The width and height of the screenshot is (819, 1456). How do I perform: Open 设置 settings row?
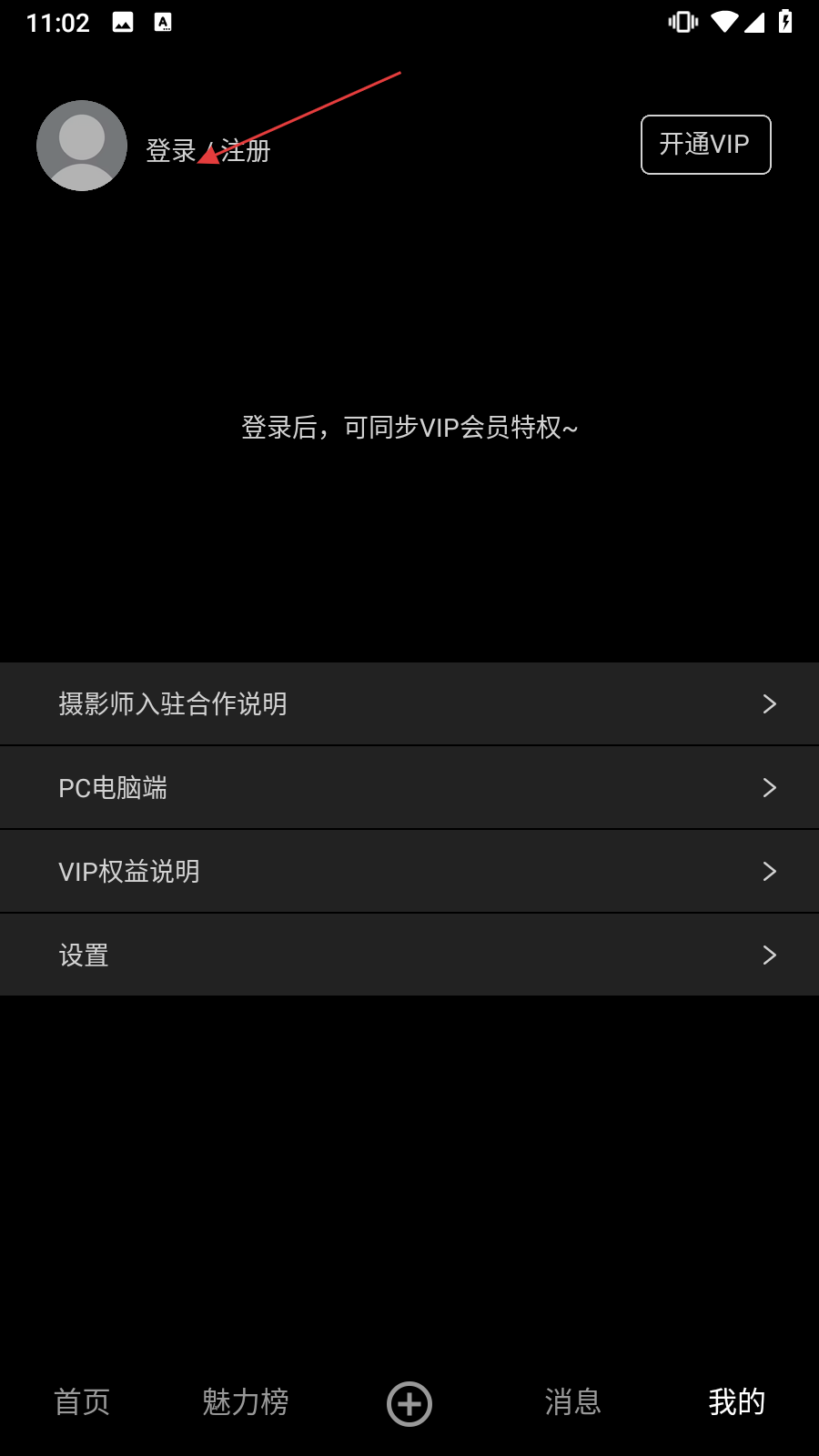tap(409, 955)
